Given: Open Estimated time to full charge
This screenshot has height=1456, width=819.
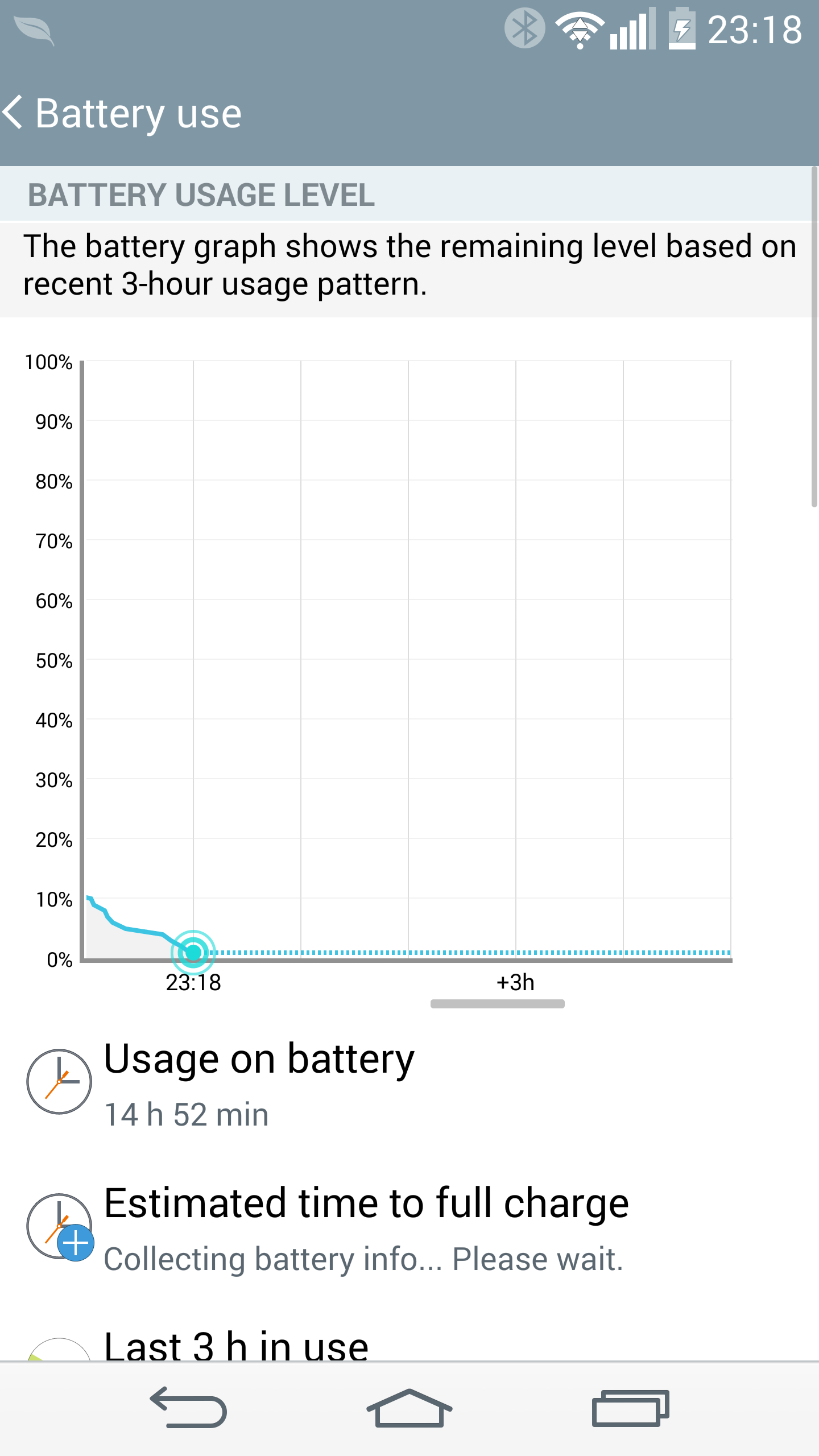Looking at the screenshot, I should click(409, 1227).
